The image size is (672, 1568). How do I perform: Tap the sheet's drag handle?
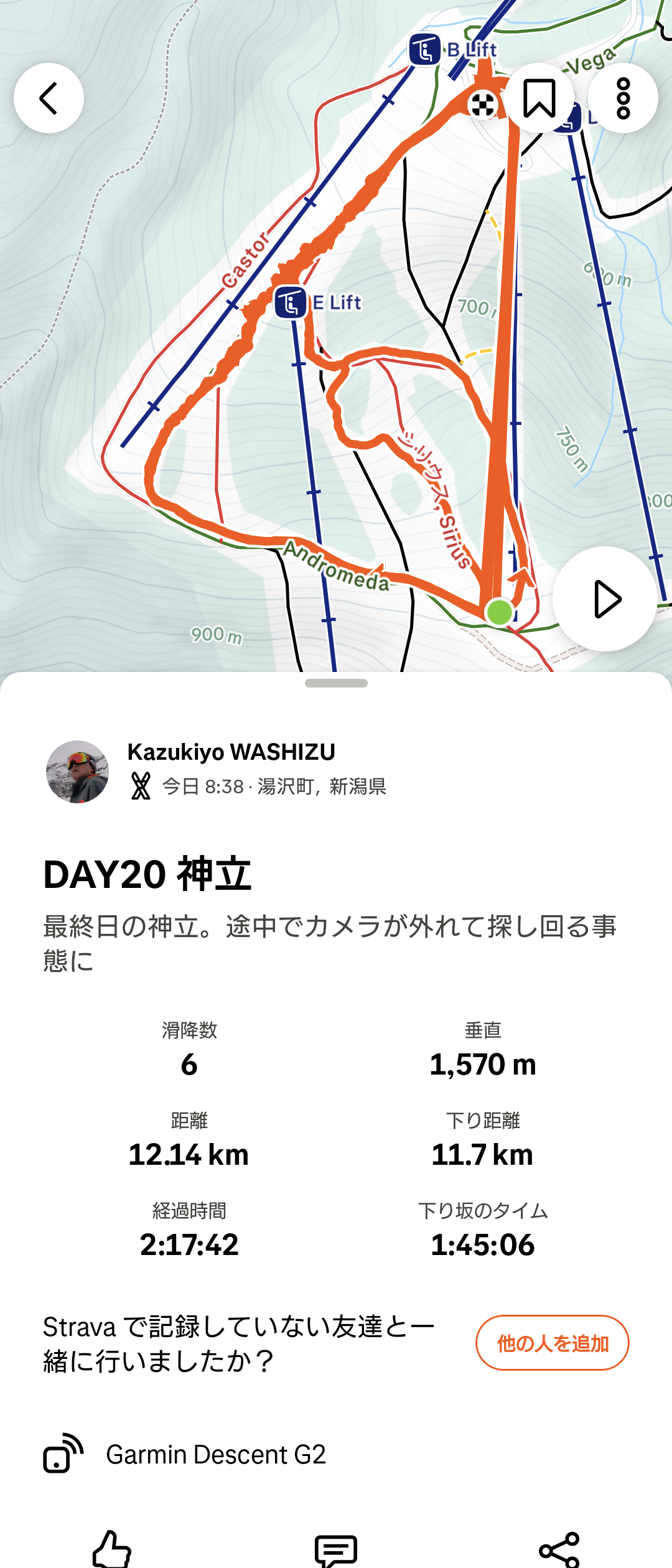pos(336,683)
